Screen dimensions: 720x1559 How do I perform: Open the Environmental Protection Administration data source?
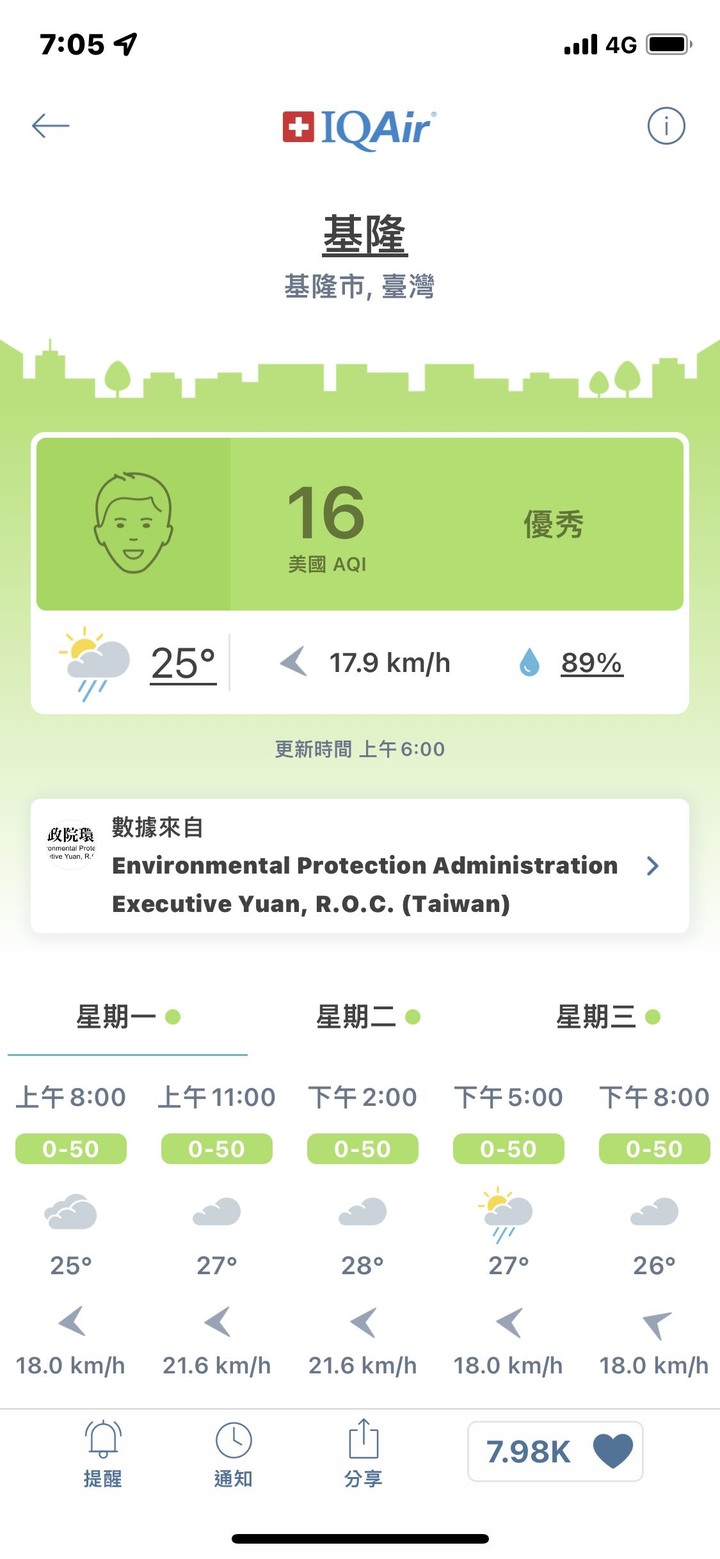(360, 866)
